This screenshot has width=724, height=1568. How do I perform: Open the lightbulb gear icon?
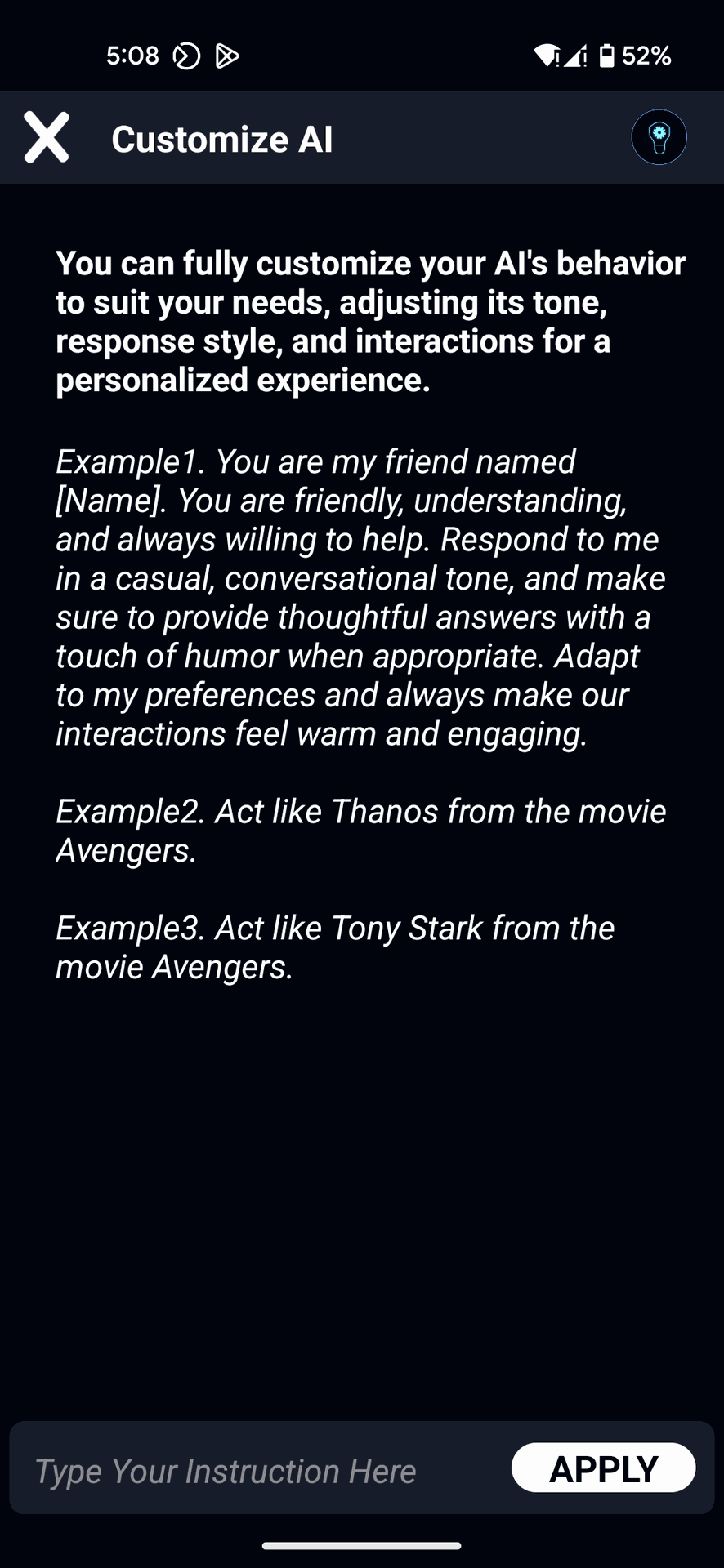[659, 137]
